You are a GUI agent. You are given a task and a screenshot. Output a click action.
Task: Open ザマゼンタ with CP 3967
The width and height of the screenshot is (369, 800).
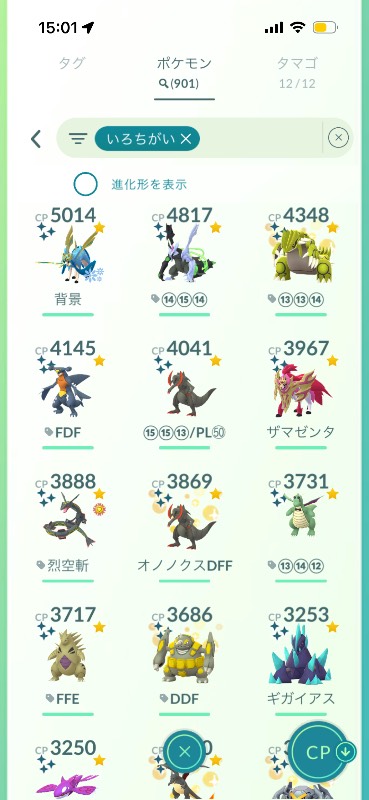[x=301, y=394]
